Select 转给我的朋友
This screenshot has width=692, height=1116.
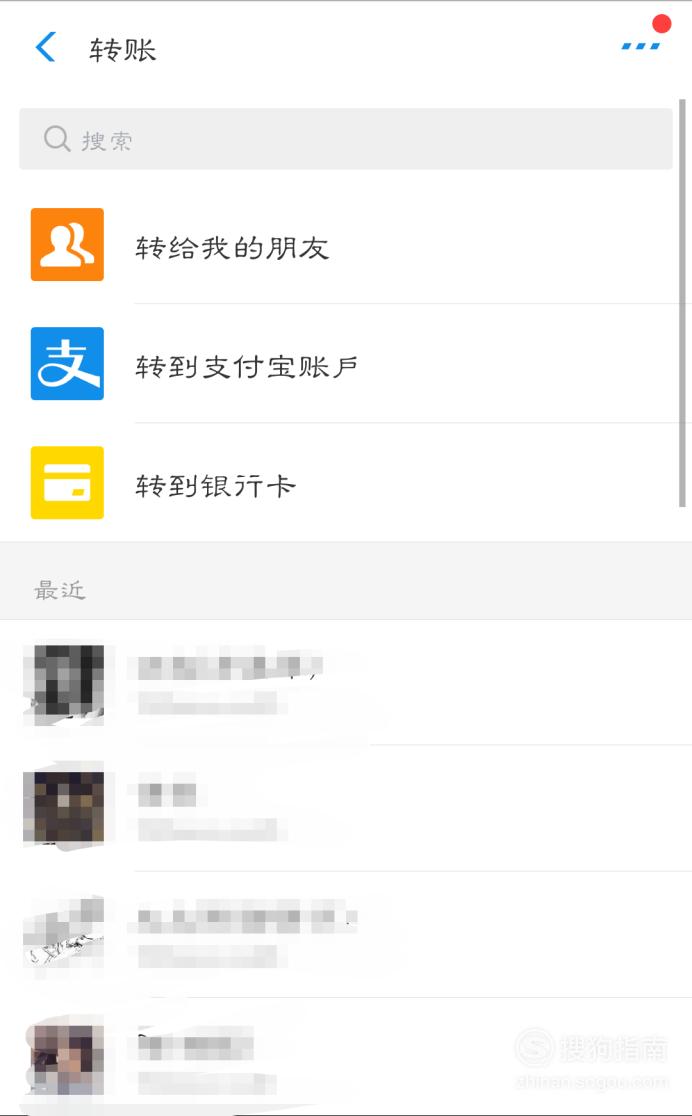(346, 245)
